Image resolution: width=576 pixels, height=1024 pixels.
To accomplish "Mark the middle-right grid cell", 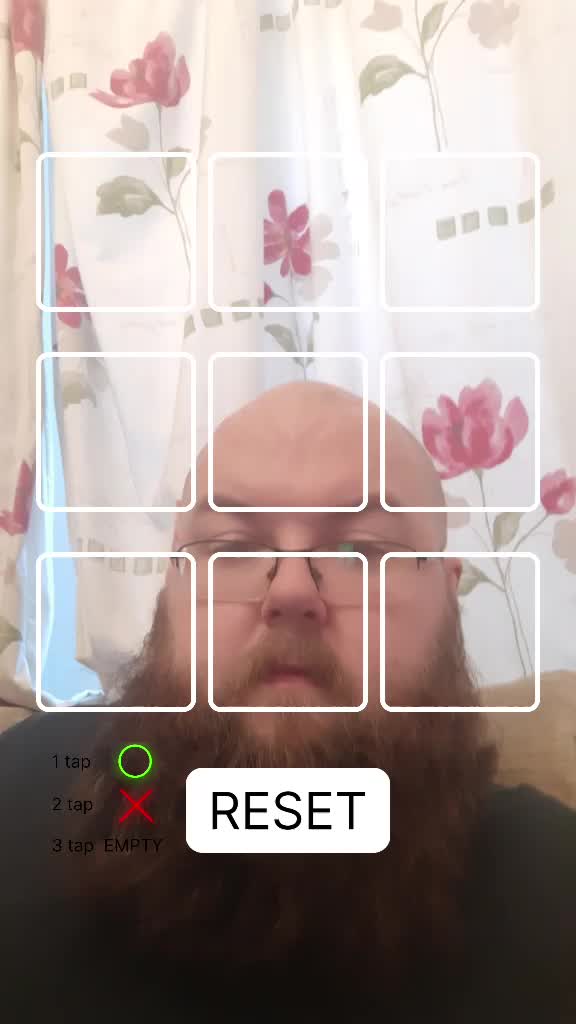I will tap(460, 432).
